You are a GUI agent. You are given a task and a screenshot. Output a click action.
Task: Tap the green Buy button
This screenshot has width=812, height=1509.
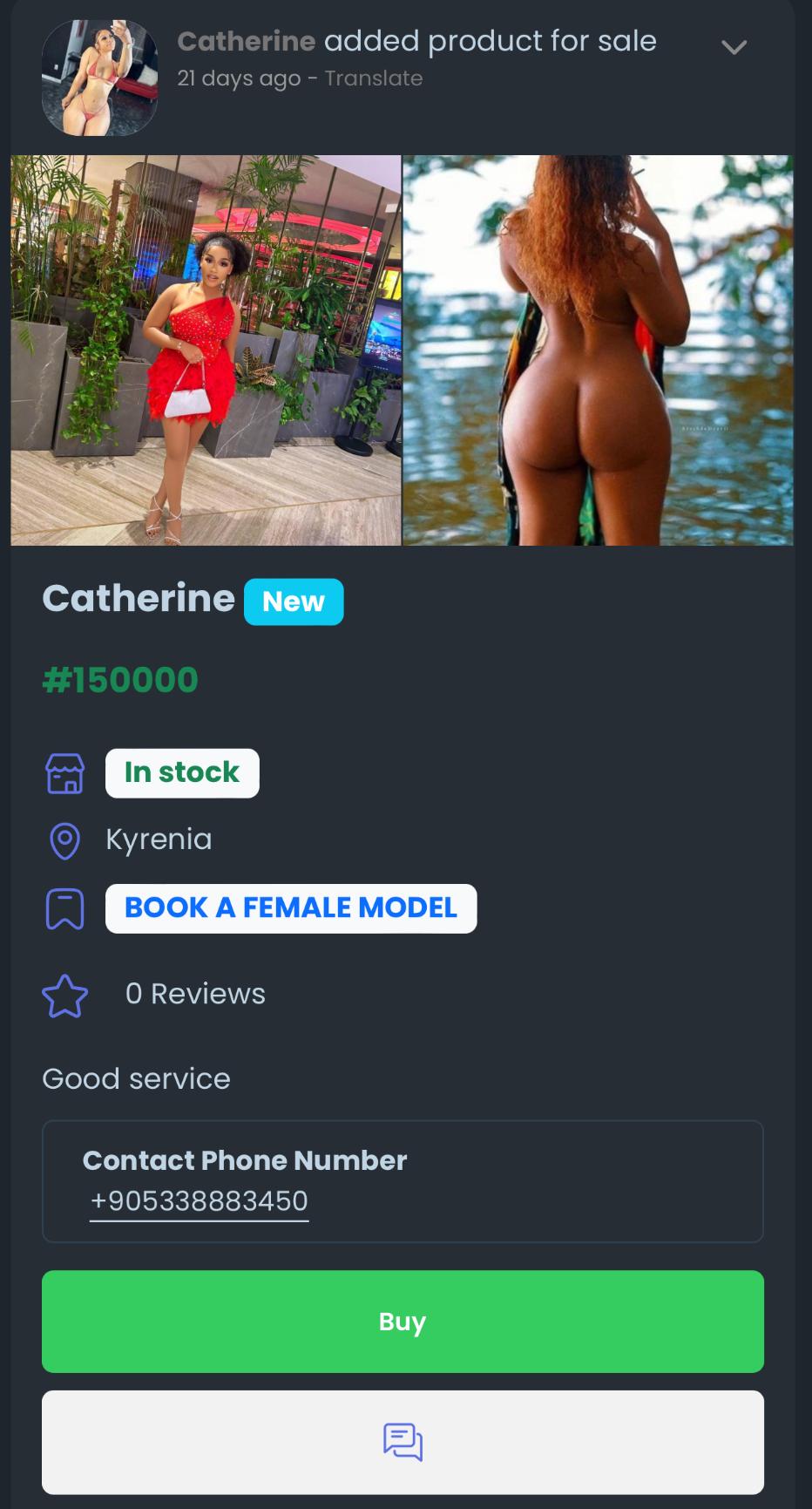click(403, 1321)
